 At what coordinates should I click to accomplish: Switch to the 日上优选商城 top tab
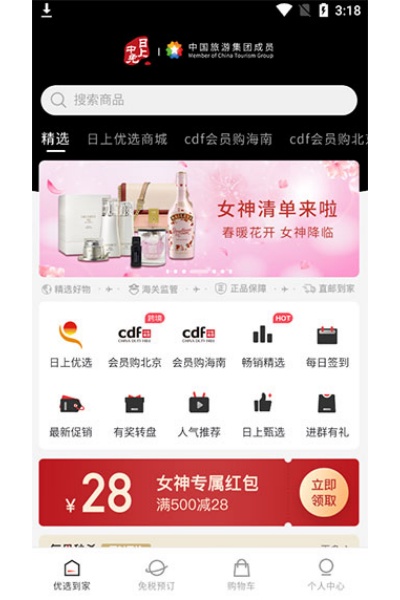pyautogui.click(x=127, y=139)
